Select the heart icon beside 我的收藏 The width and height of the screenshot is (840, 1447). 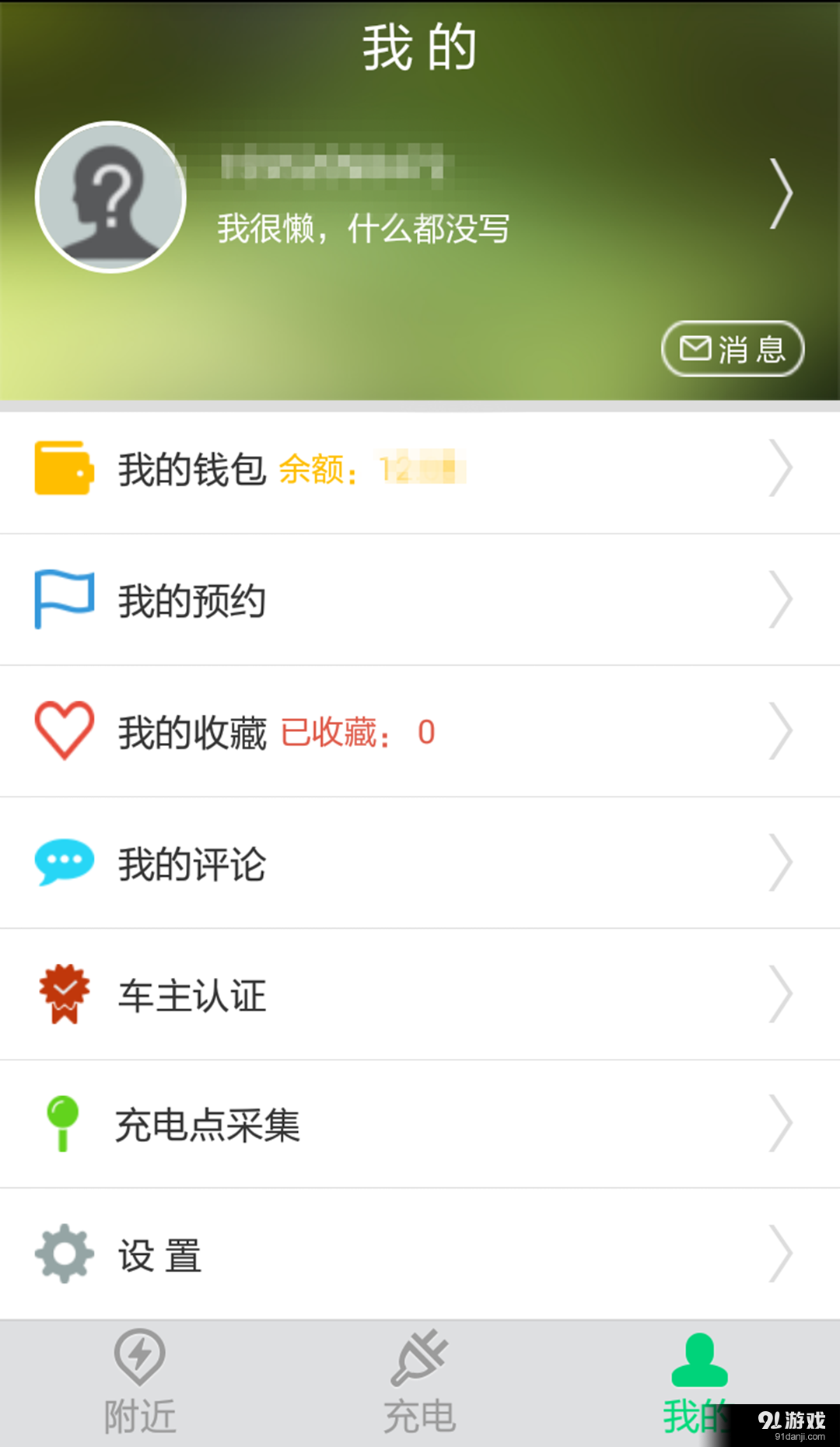(63, 731)
